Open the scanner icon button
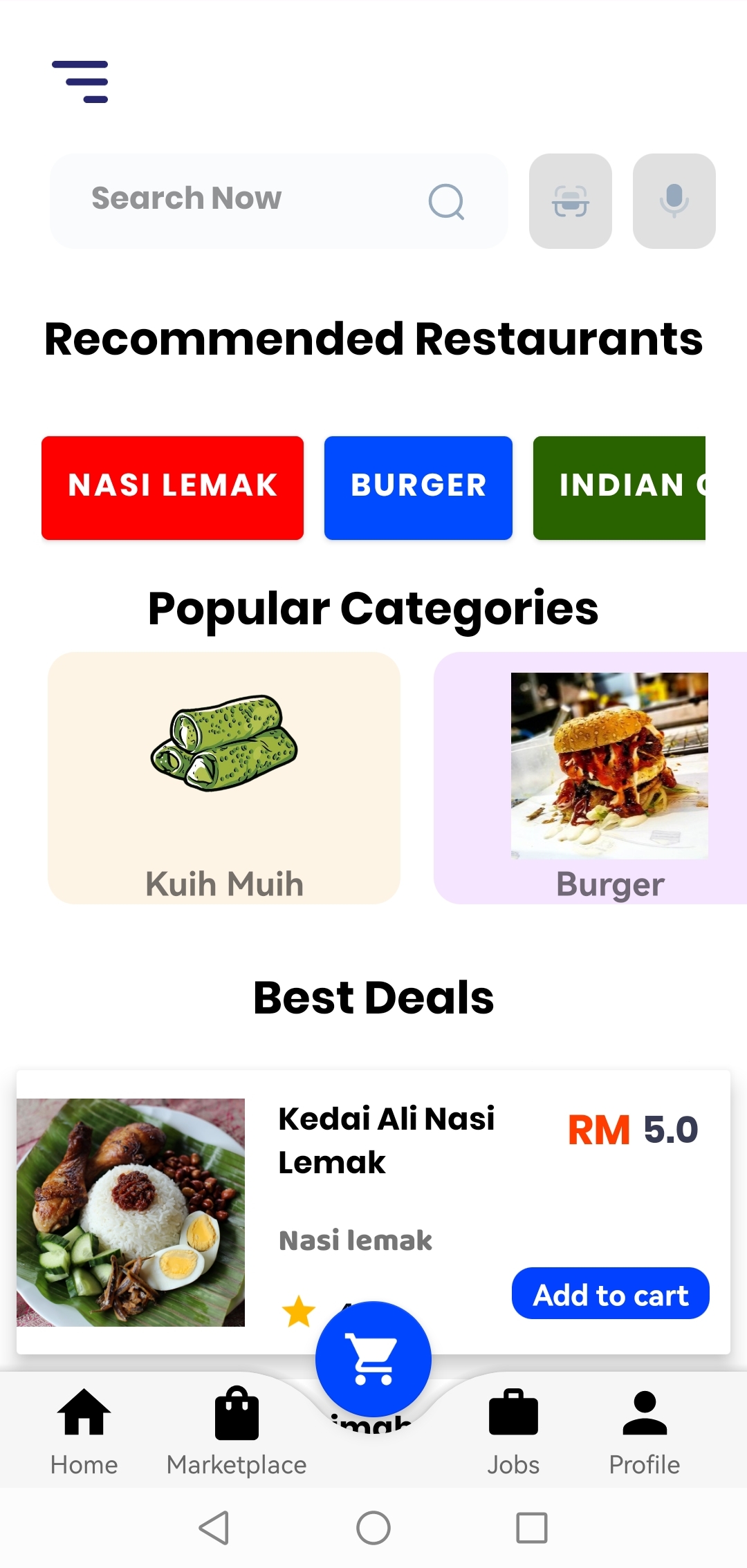Viewport: 747px width, 1568px height. [570, 201]
